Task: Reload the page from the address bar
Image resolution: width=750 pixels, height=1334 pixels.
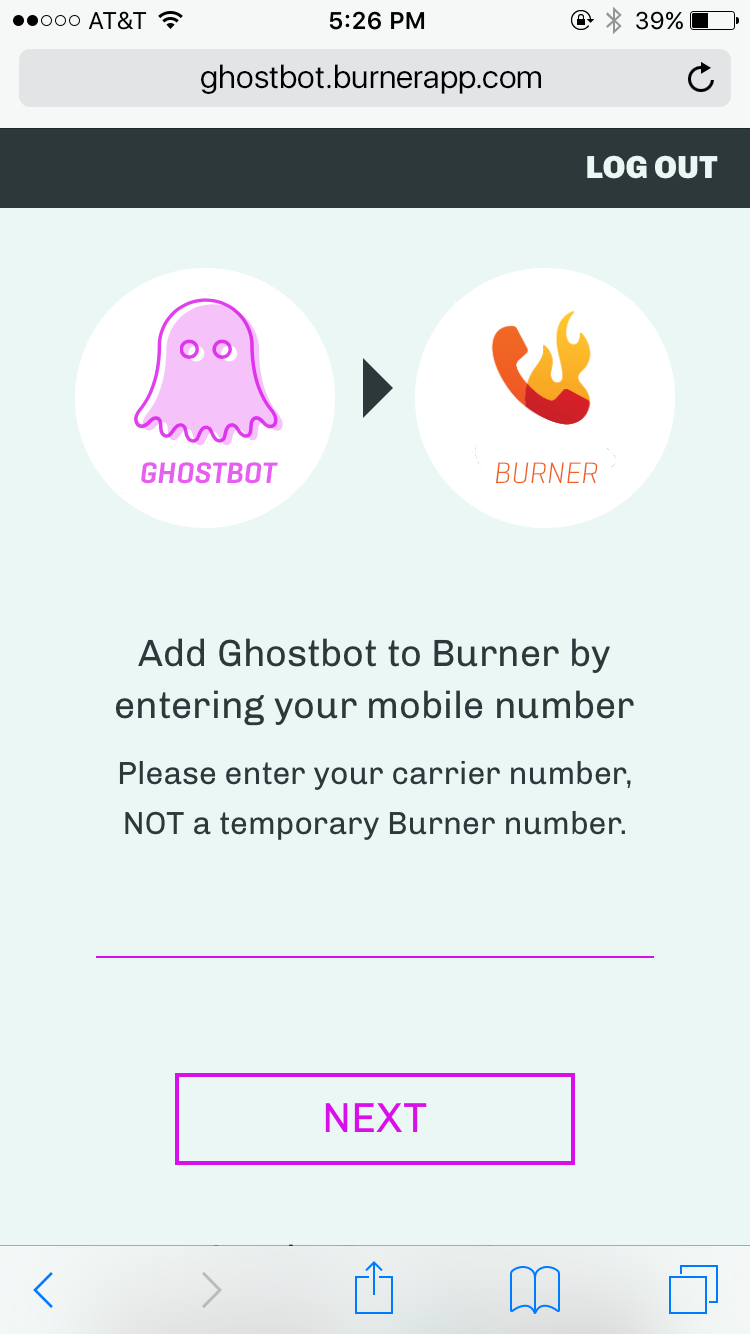Action: (701, 78)
